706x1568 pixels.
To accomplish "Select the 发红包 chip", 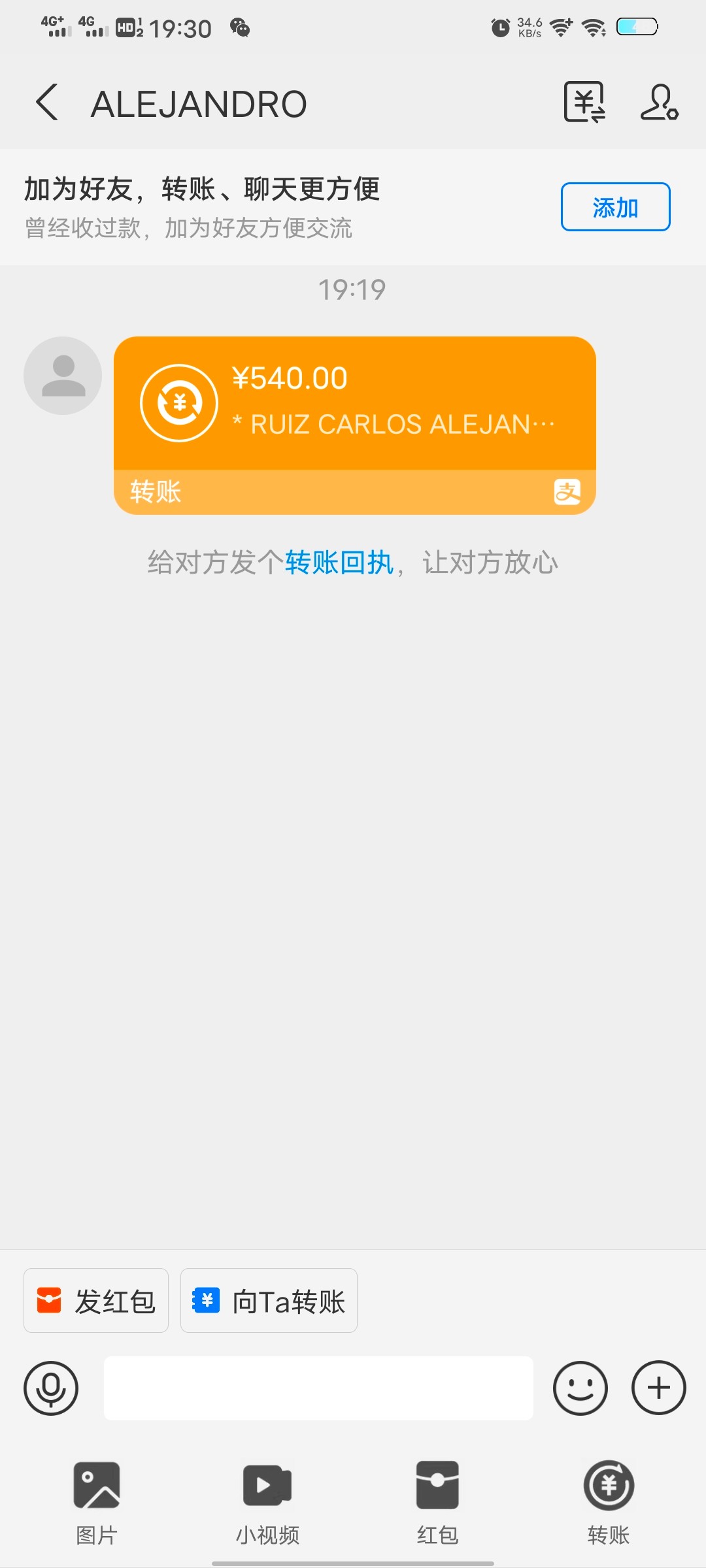I will click(96, 1300).
